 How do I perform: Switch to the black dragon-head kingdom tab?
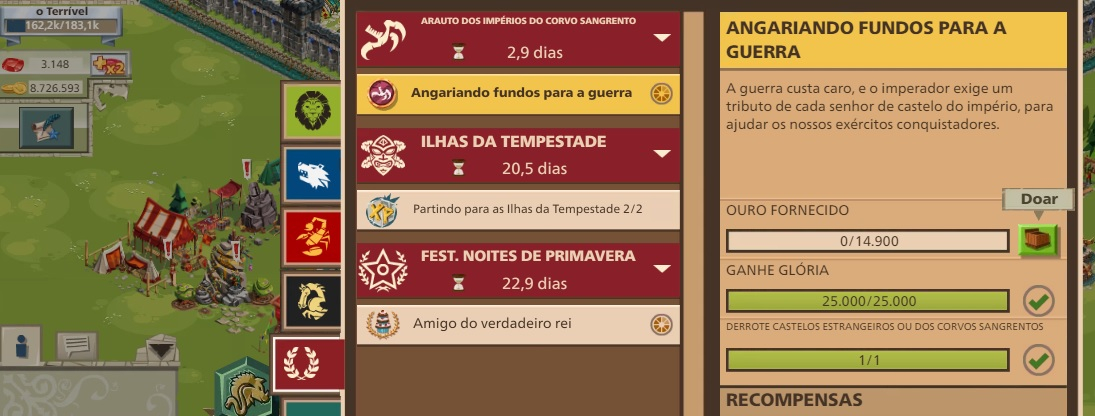[308, 300]
